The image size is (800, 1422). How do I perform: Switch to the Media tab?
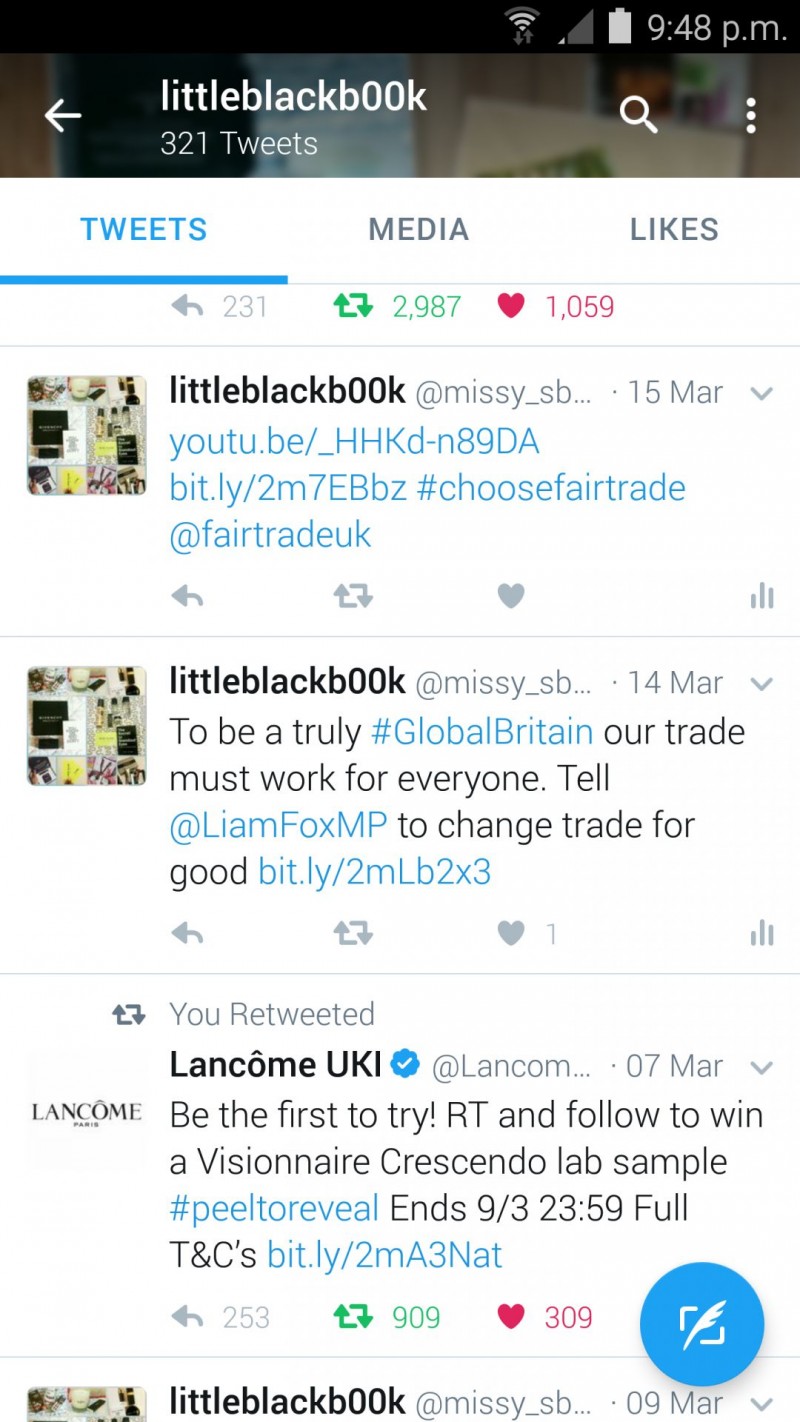pos(418,229)
